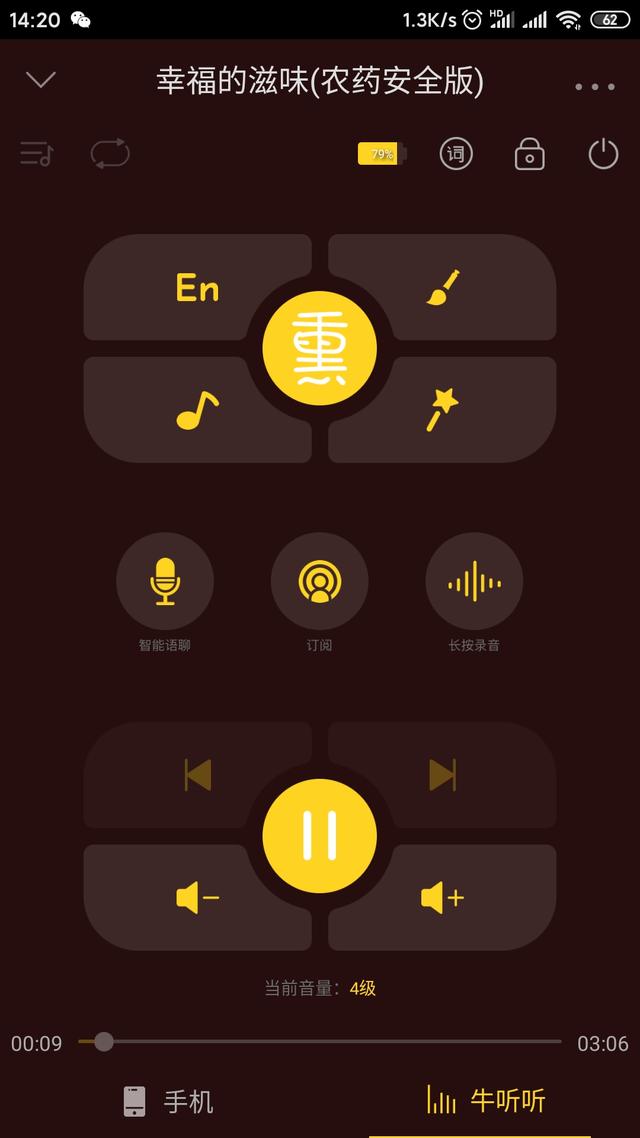Open the three-dot overflow menu

pos(595,86)
